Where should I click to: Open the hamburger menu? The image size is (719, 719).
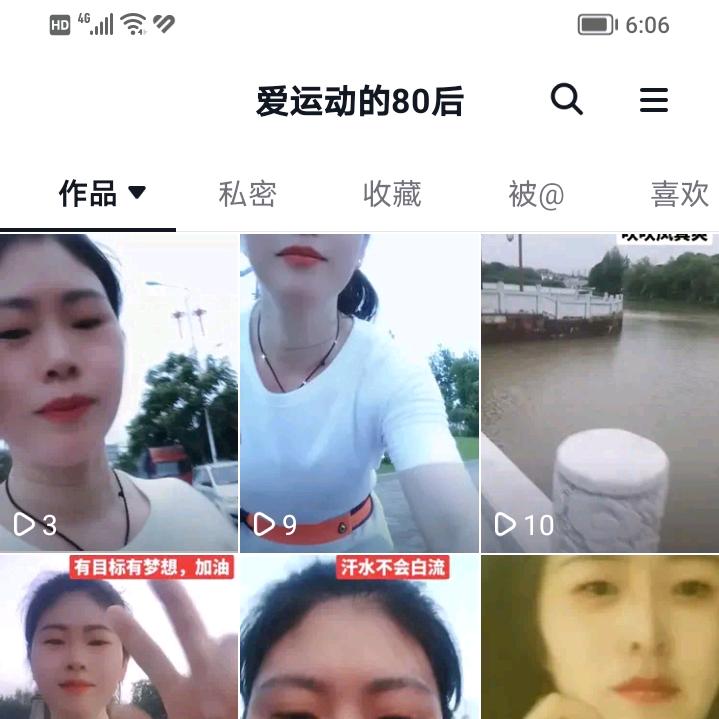coord(653,100)
